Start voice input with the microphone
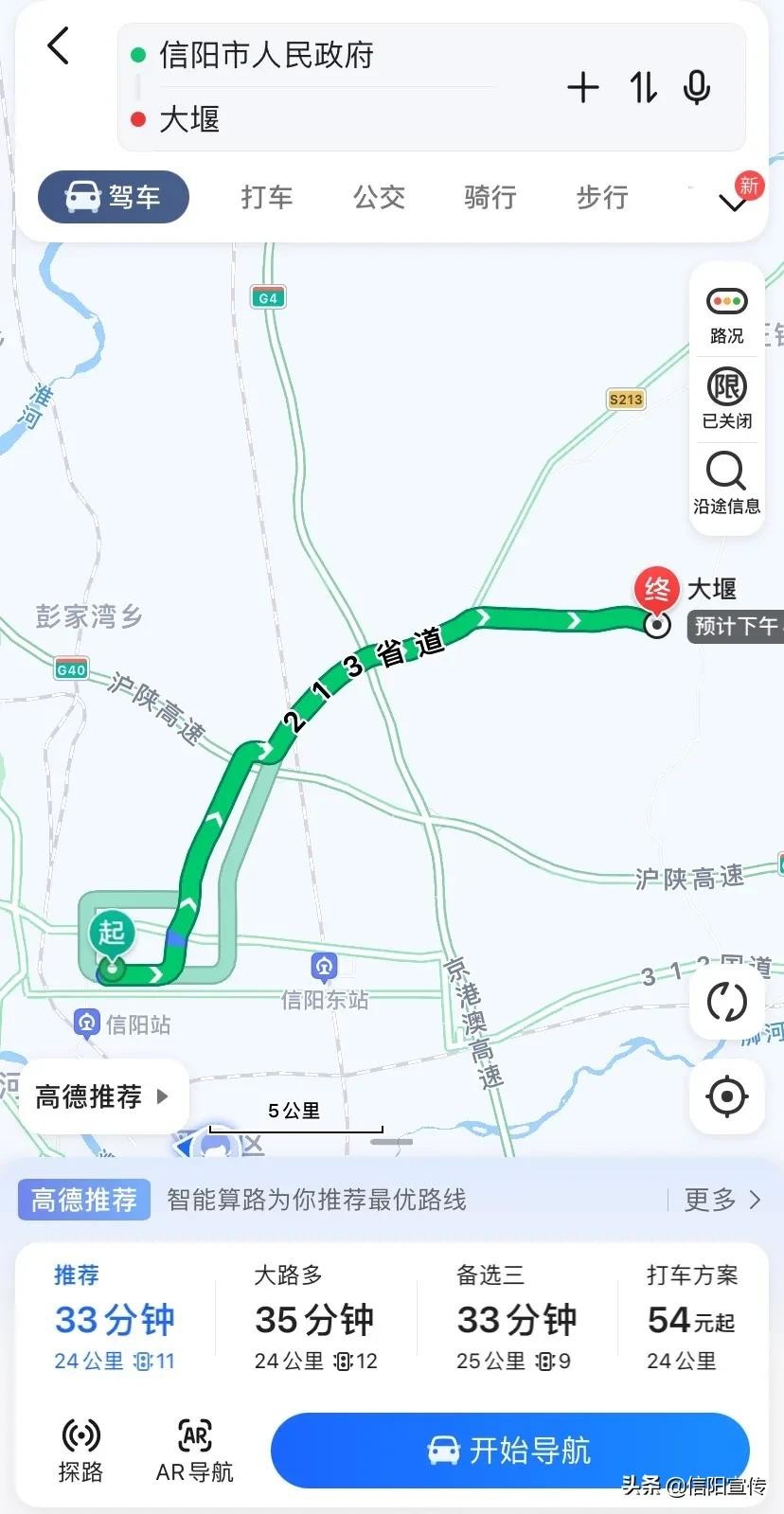The width and height of the screenshot is (784, 1514). click(x=697, y=88)
